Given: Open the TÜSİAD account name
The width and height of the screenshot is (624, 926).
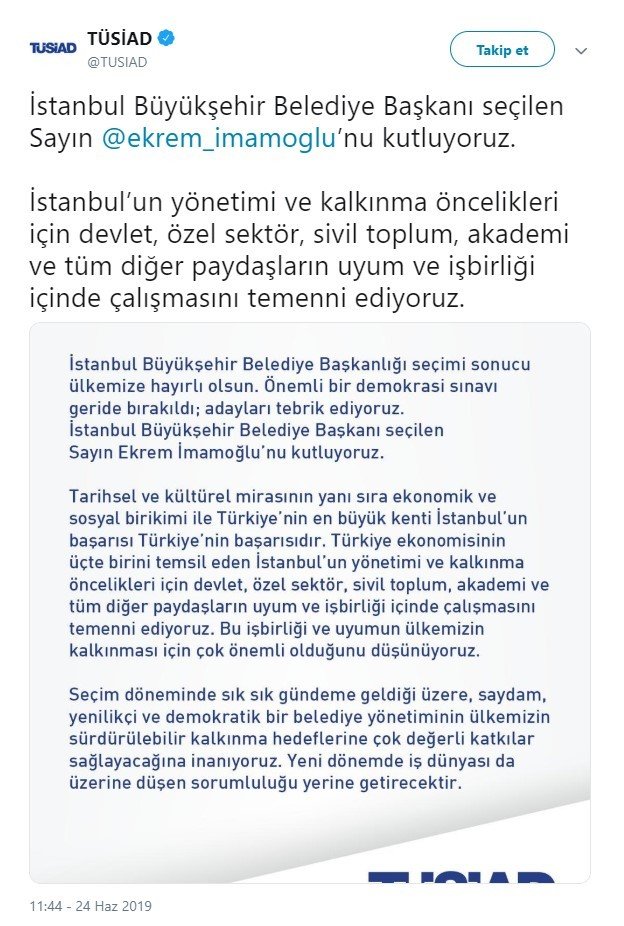Looking at the screenshot, I should tap(120, 39).
